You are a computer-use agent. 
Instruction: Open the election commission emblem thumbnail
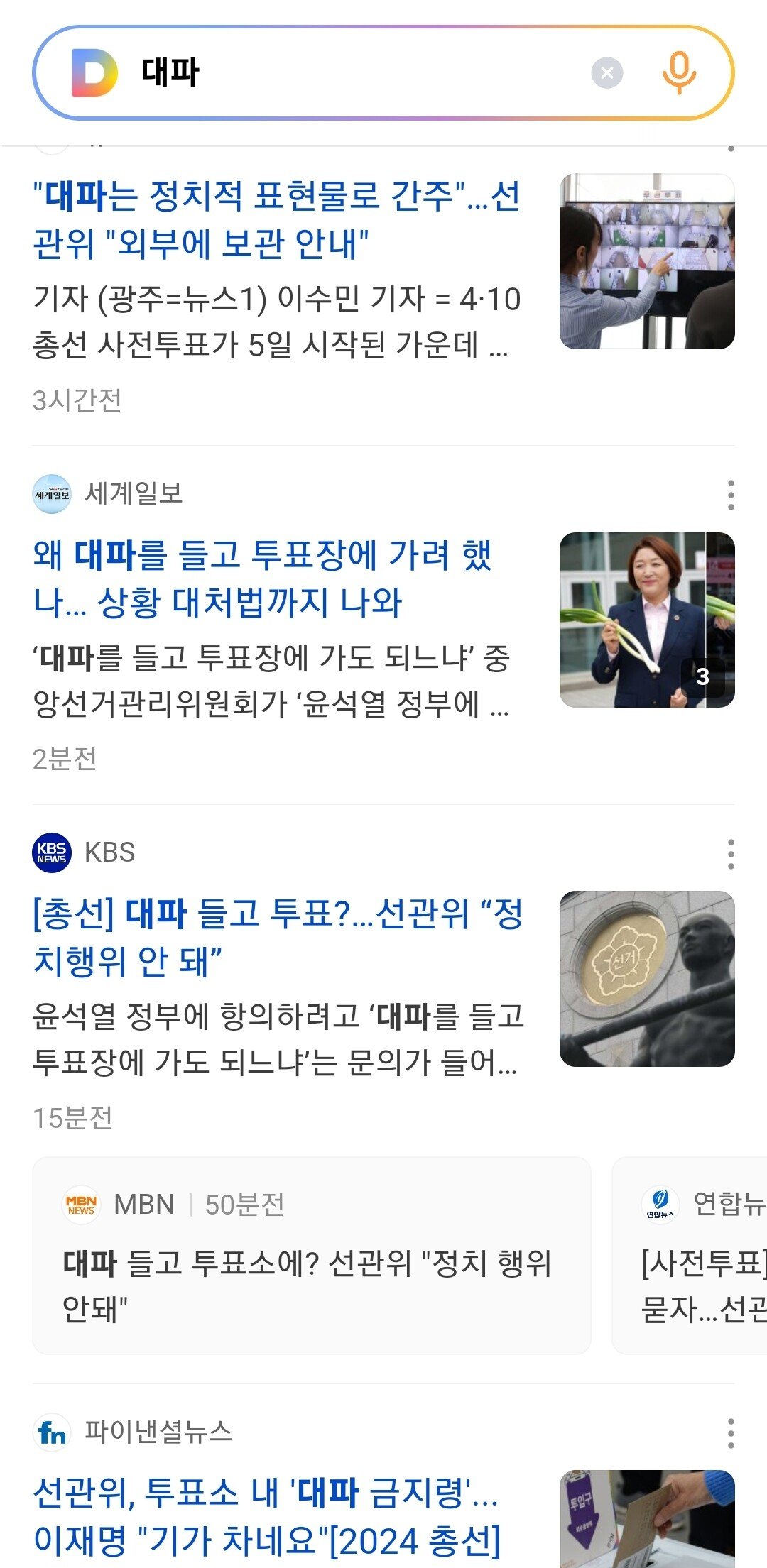point(647,978)
